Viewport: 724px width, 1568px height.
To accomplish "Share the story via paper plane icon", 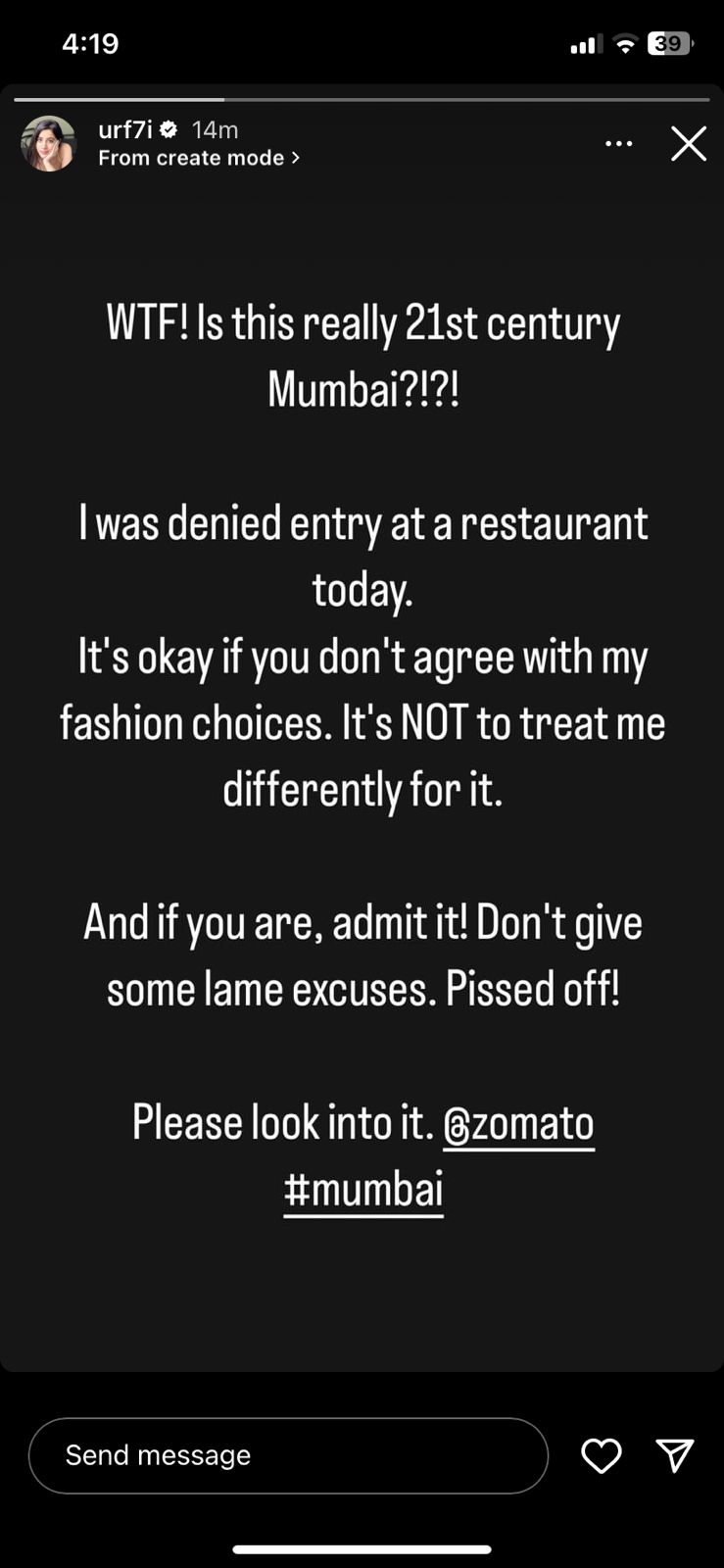I will [675, 1455].
